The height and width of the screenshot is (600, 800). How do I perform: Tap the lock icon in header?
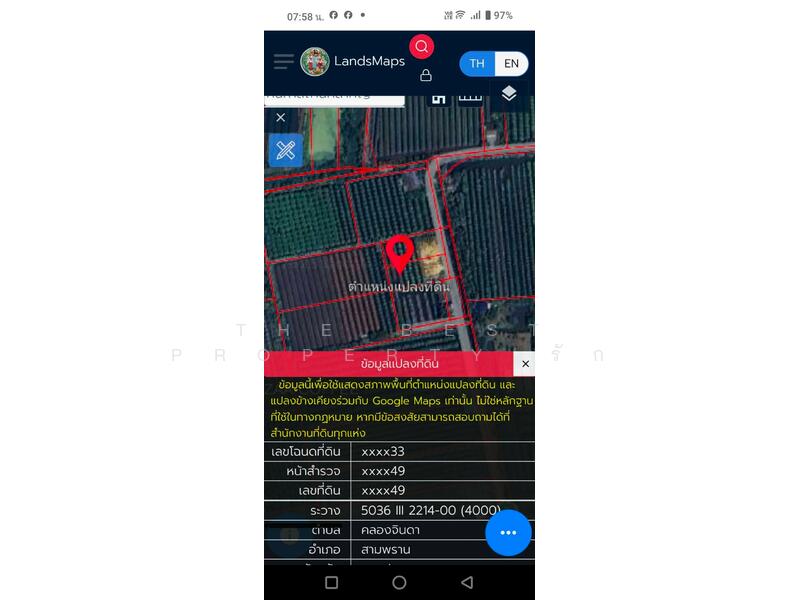(426, 75)
